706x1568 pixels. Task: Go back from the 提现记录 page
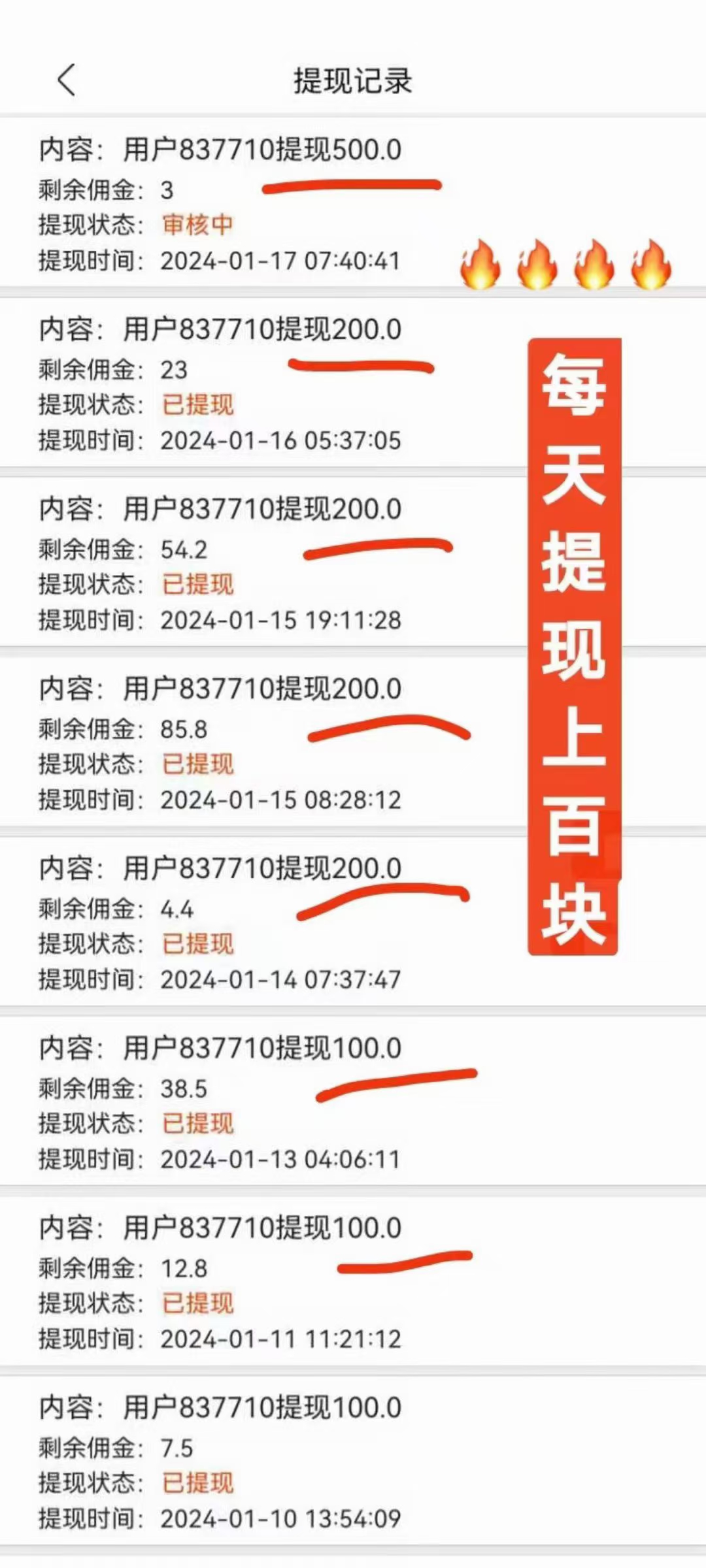click(67, 80)
